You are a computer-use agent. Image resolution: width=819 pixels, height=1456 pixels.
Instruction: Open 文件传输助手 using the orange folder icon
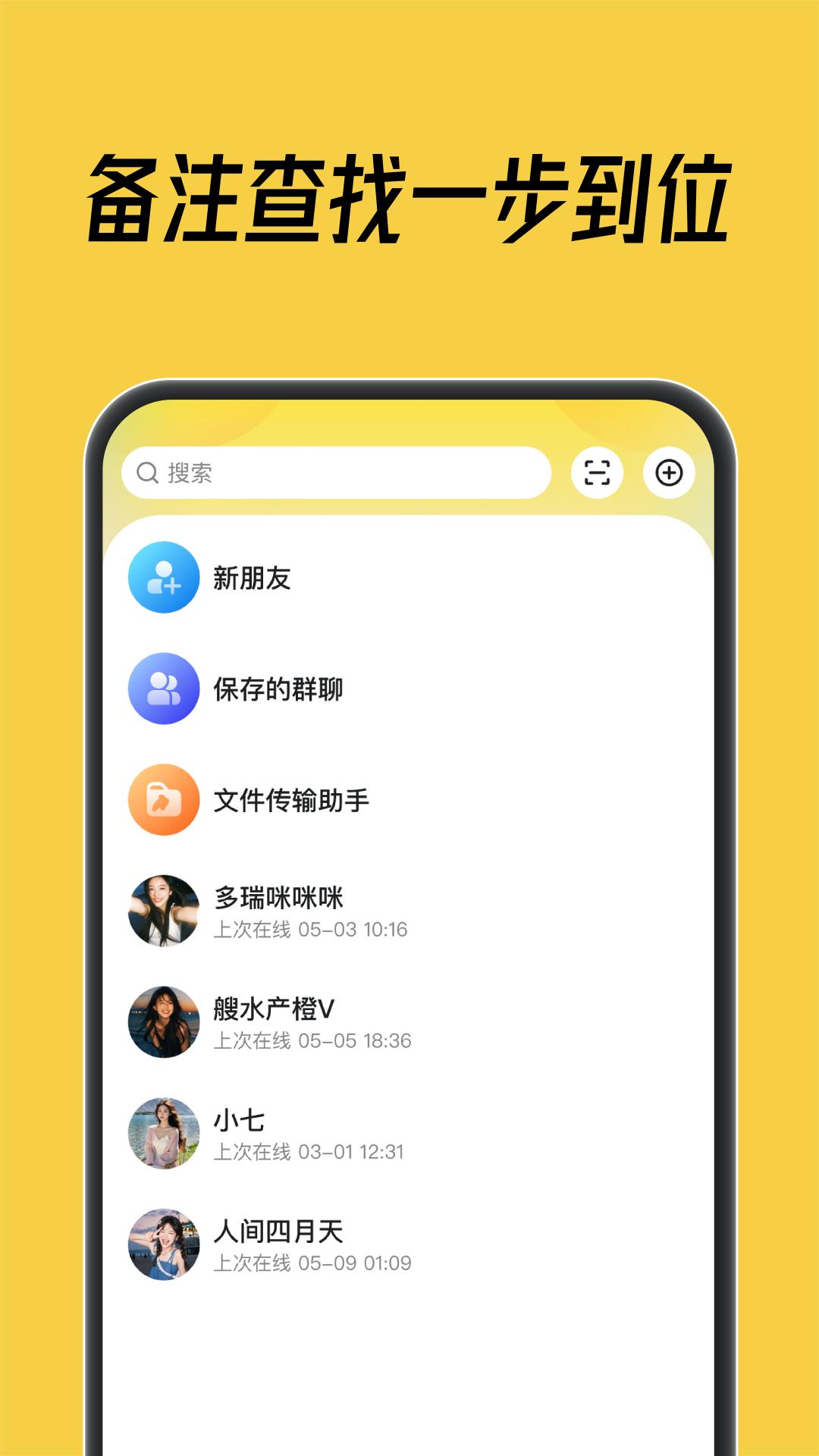[x=163, y=799]
